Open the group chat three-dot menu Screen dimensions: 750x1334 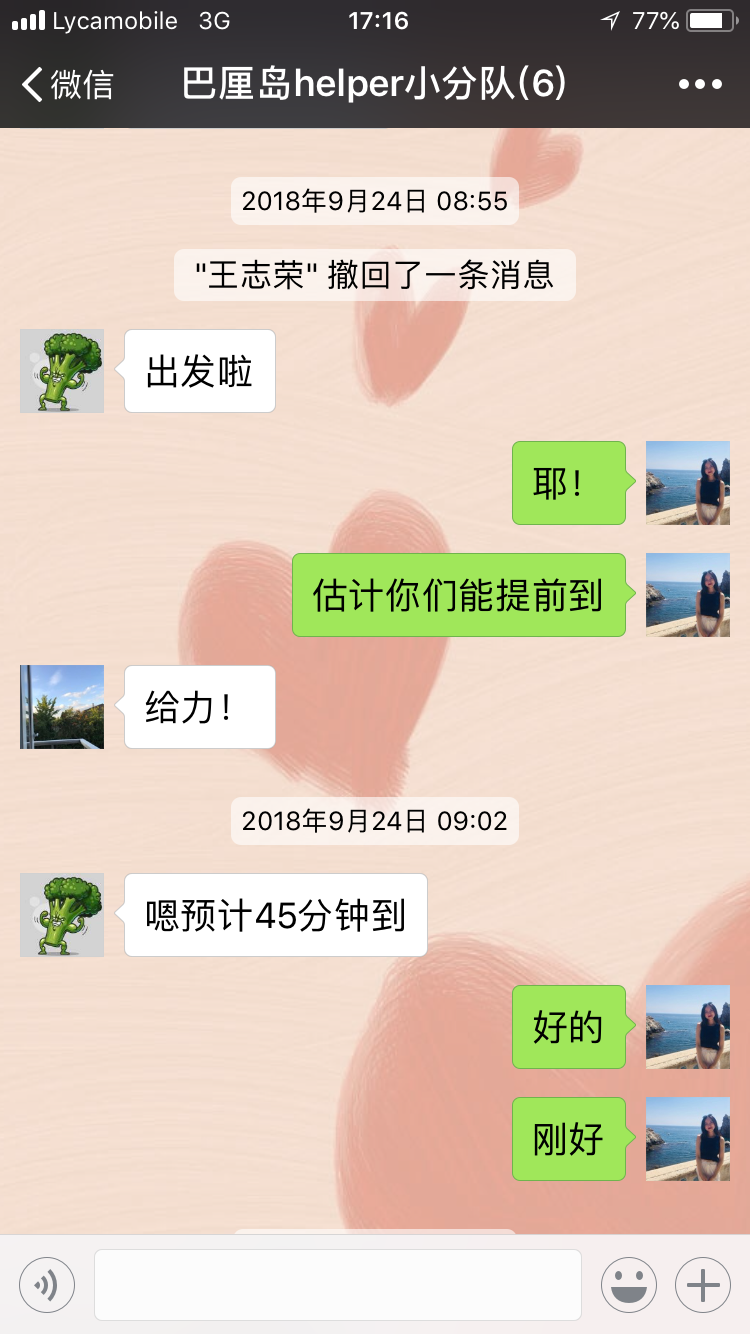click(x=699, y=85)
